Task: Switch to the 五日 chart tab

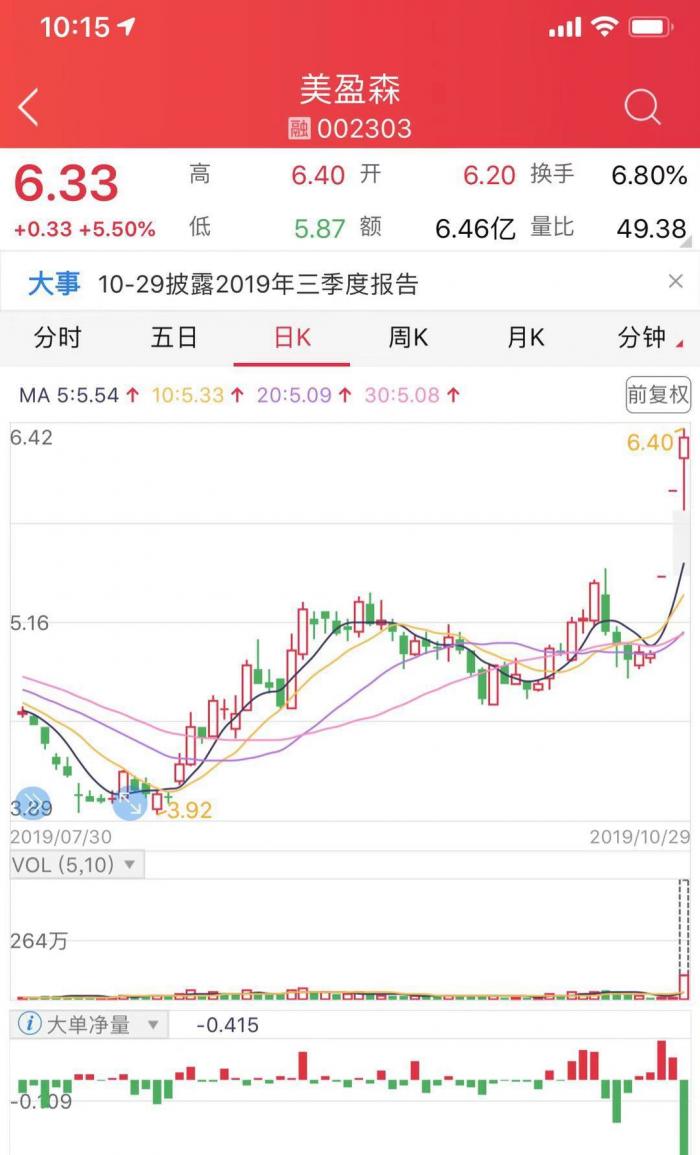Action: coord(174,338)
